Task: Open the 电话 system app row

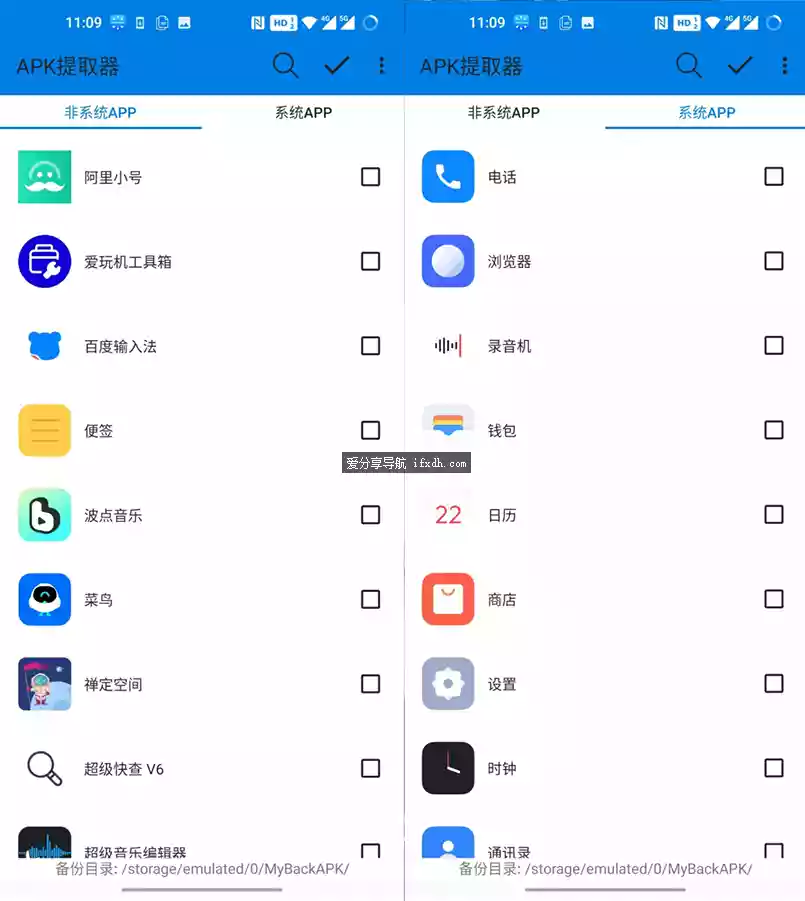Action: pyautogui.click(x=502, y=177)
